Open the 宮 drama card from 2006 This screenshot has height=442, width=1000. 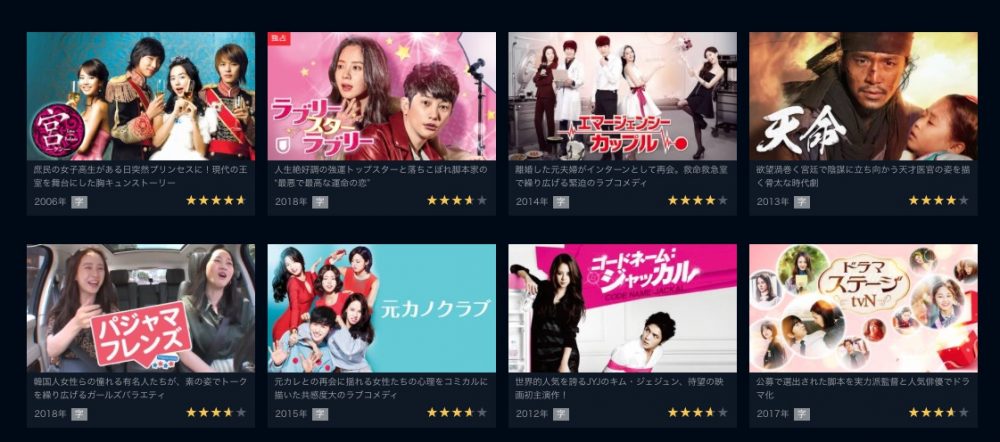[140, 97]
